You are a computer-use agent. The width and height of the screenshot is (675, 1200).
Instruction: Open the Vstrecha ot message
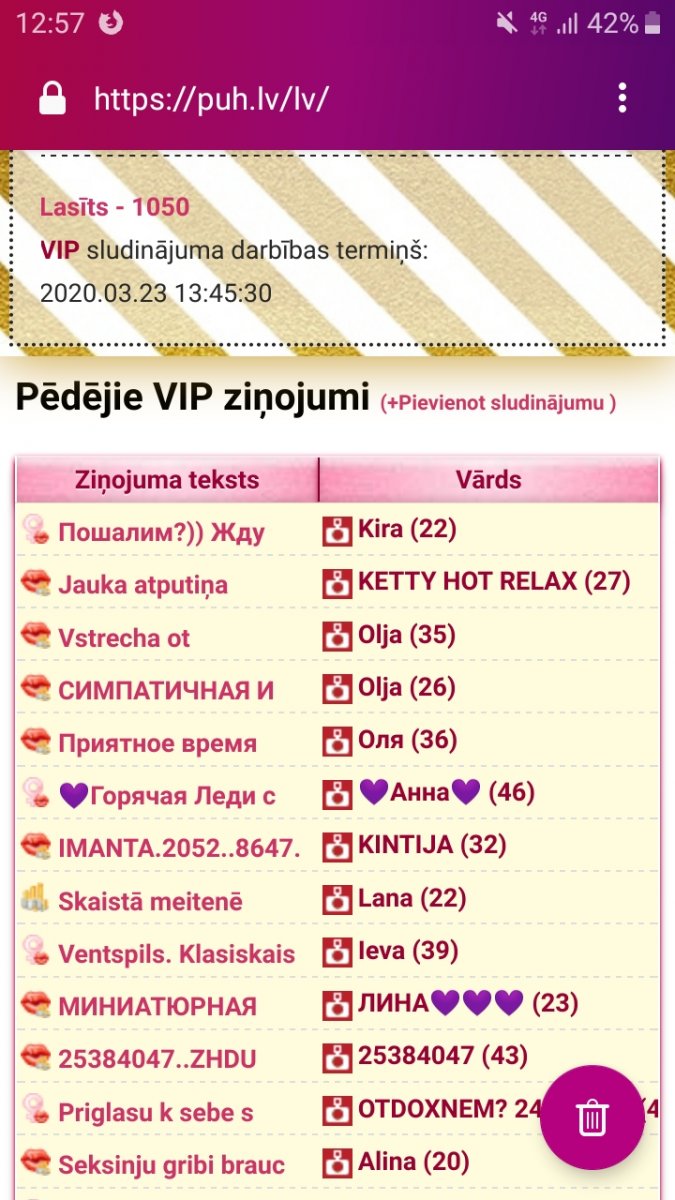click(x=124, y=638)
